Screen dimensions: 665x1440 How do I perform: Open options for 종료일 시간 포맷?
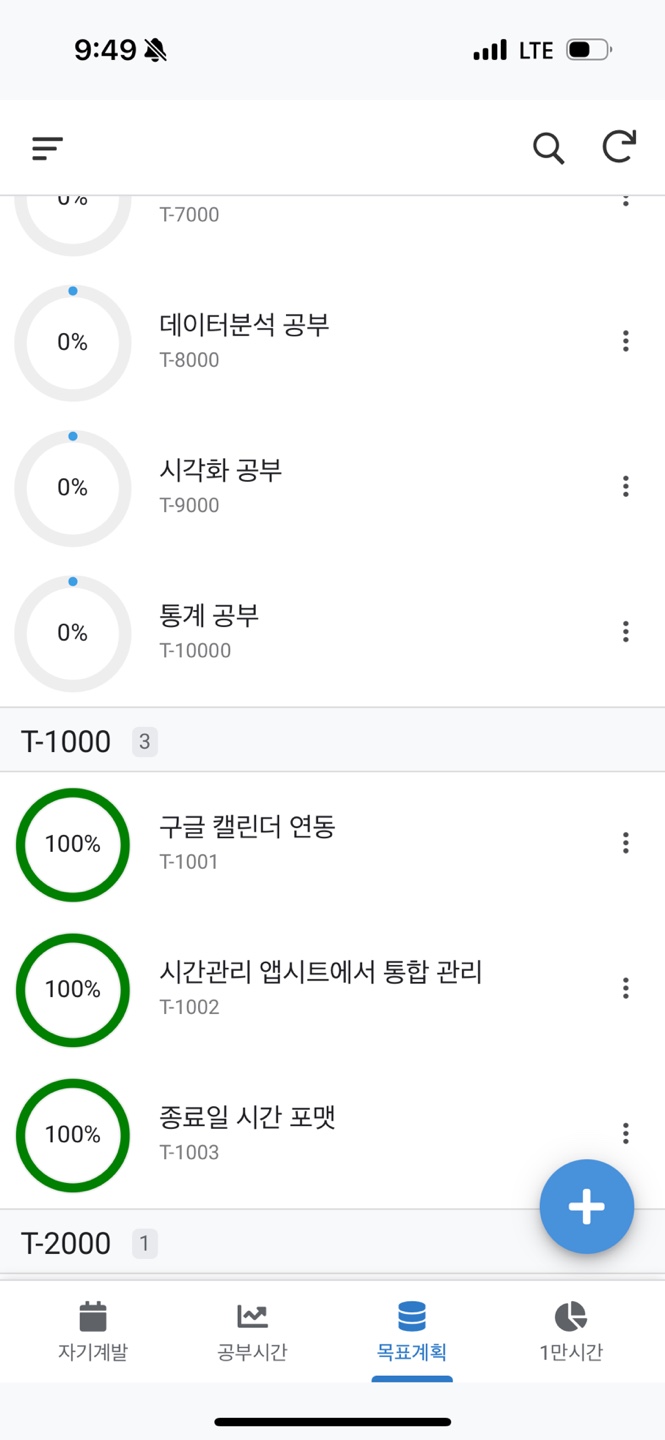(x=626, y=1133)
